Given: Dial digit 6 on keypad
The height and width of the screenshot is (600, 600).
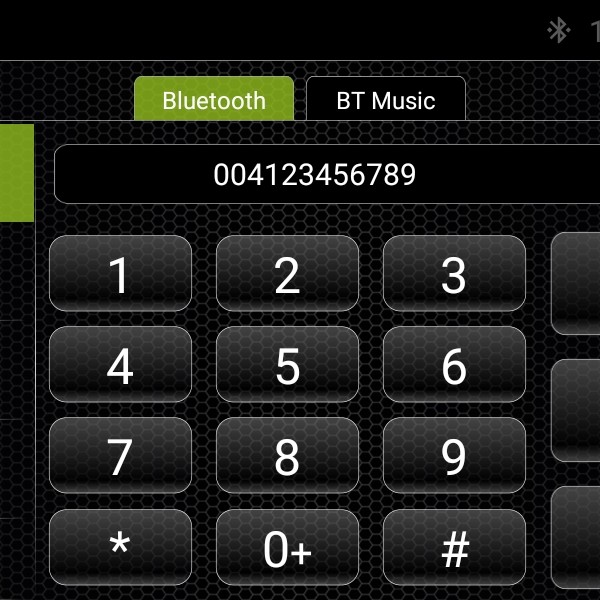Looking at the screenshot, I should (x=454, y=366).
